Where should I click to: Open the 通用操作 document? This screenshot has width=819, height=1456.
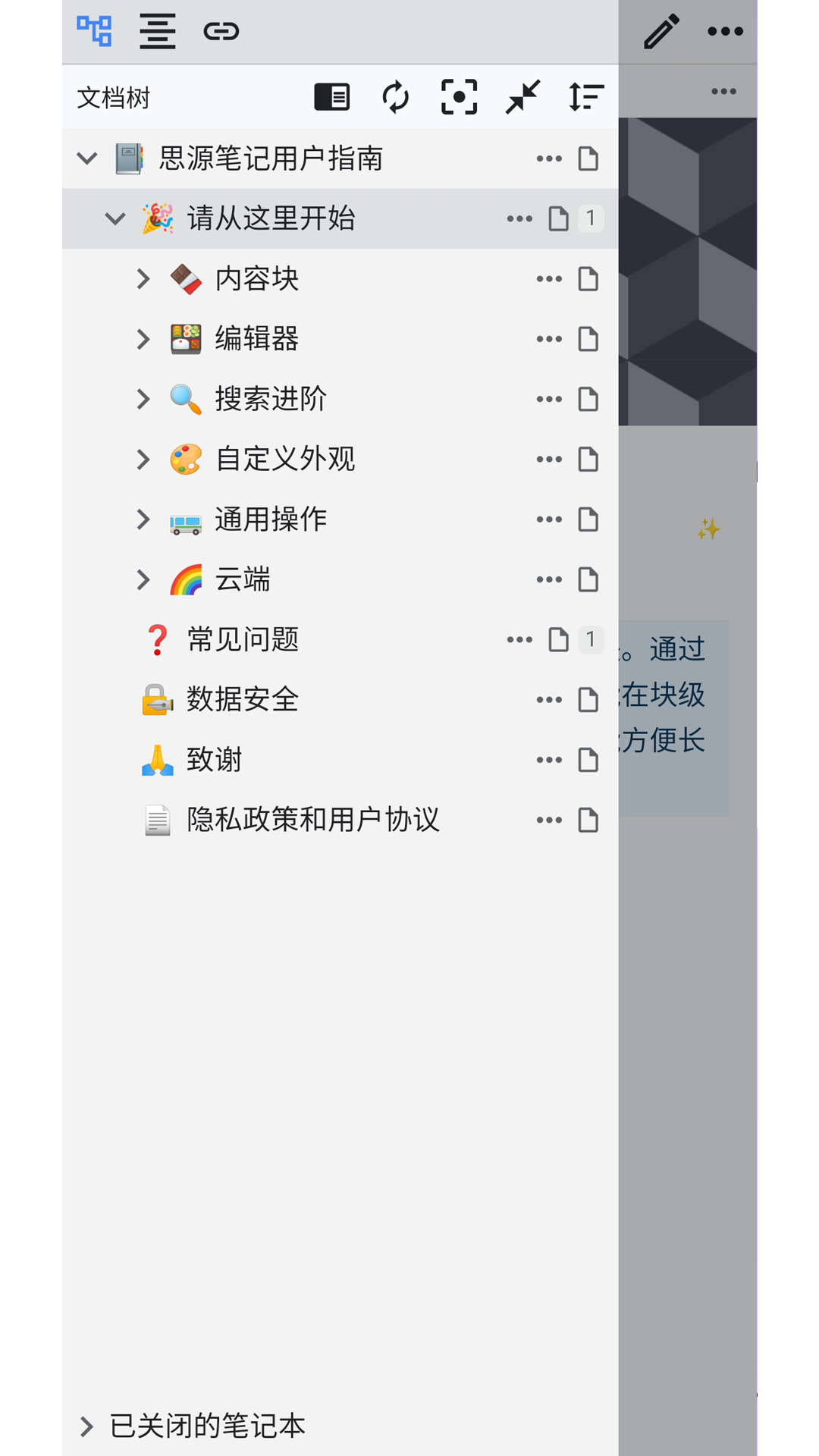(x=270, y=519)
